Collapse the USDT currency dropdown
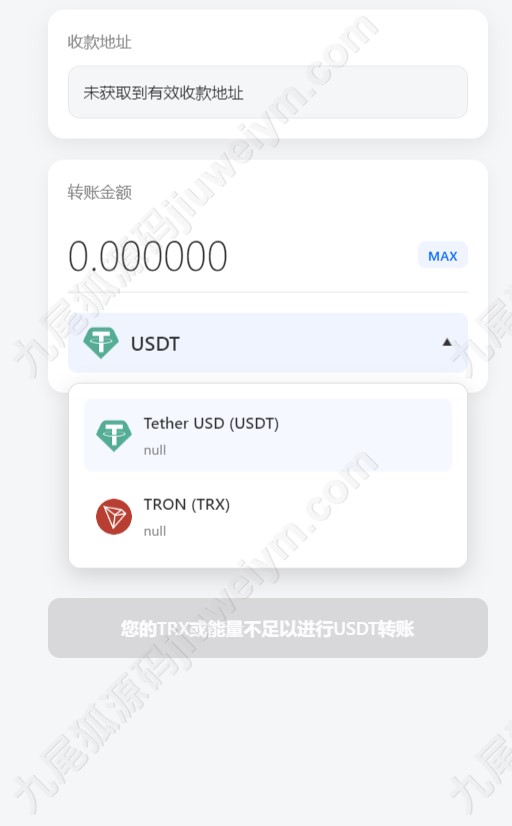 click(x=268, y=343)
